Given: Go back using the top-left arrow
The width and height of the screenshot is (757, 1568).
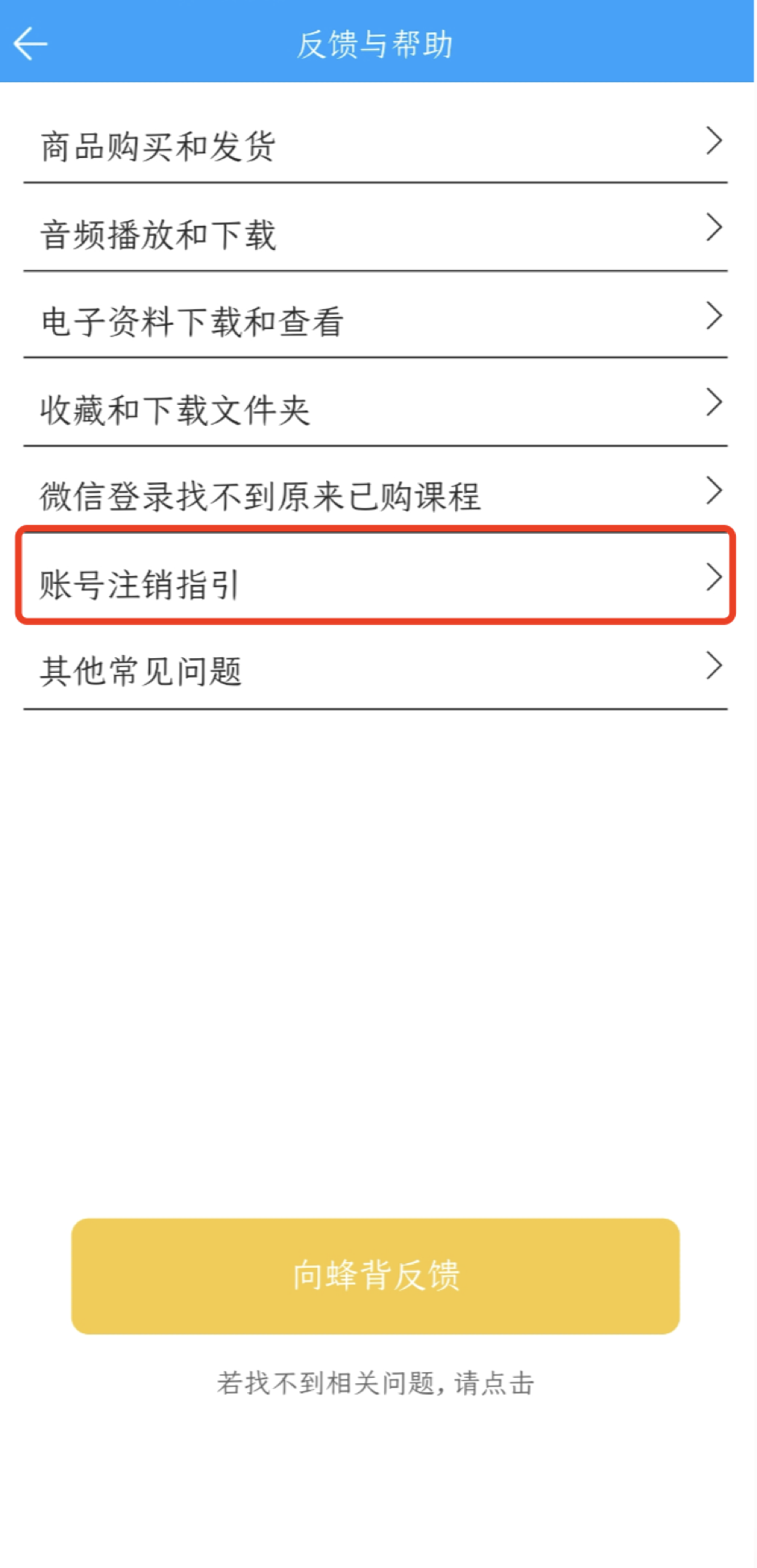Looking at the screenshot, I should pyautogui.click(x=31, y=44).
